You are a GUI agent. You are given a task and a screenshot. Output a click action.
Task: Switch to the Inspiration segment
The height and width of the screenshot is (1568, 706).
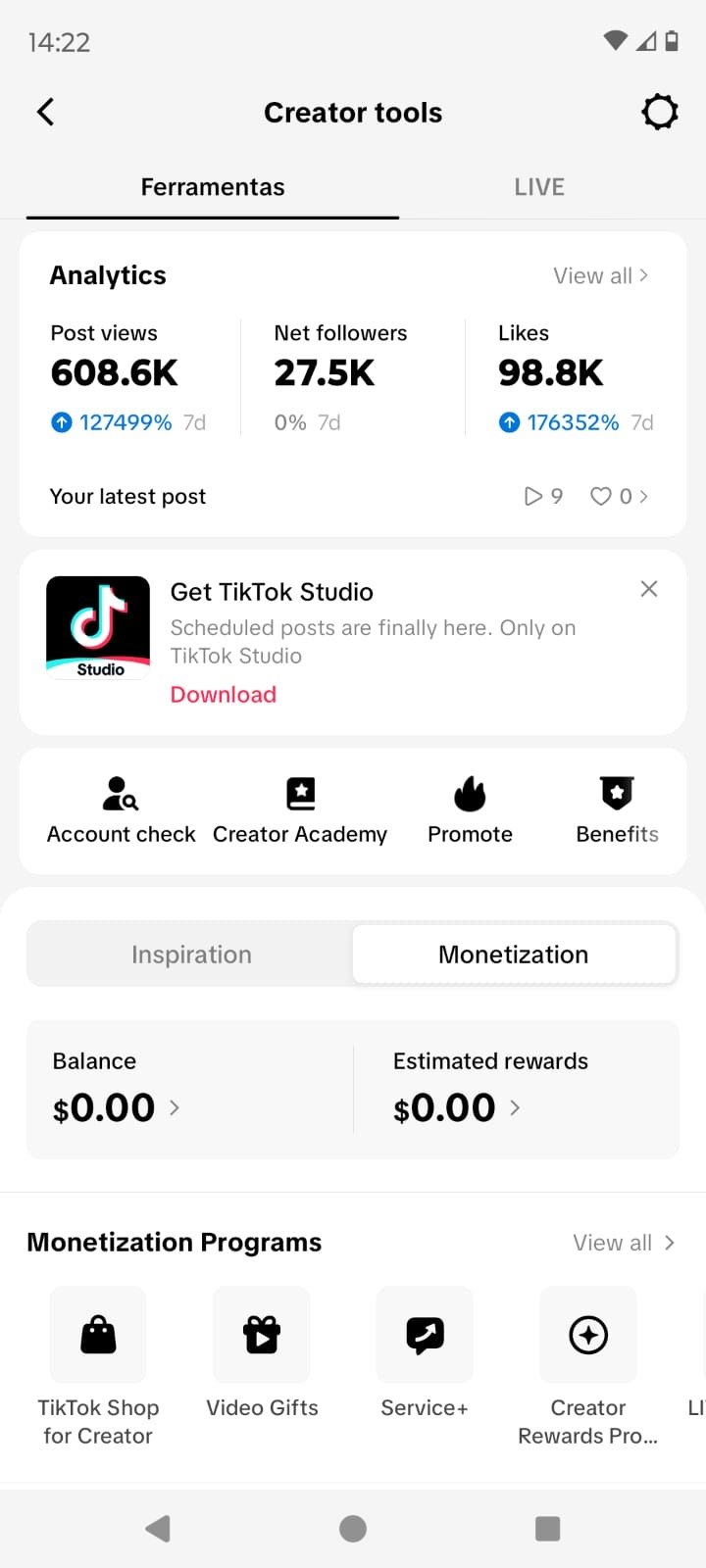(191, 954)
